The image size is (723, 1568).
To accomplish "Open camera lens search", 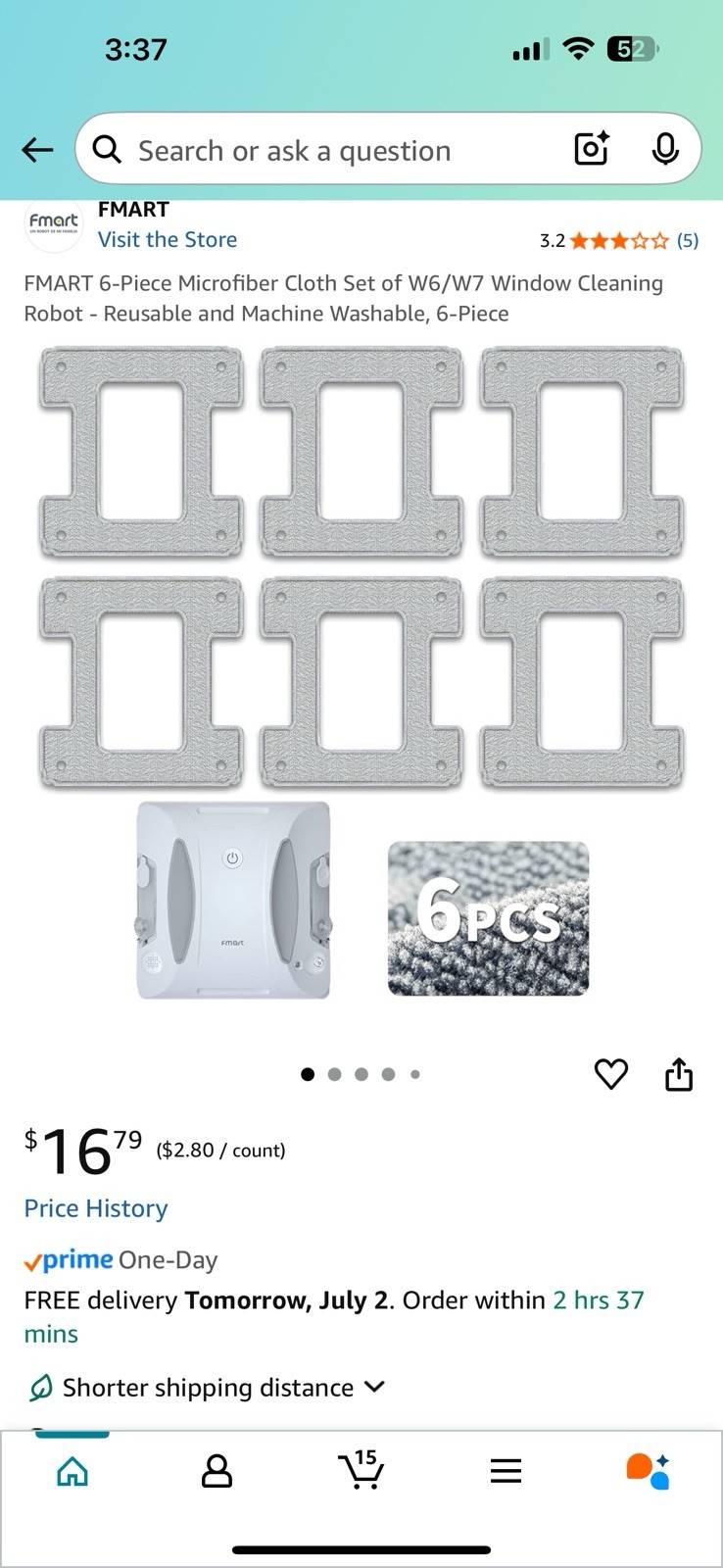I will tap(592, 149).
